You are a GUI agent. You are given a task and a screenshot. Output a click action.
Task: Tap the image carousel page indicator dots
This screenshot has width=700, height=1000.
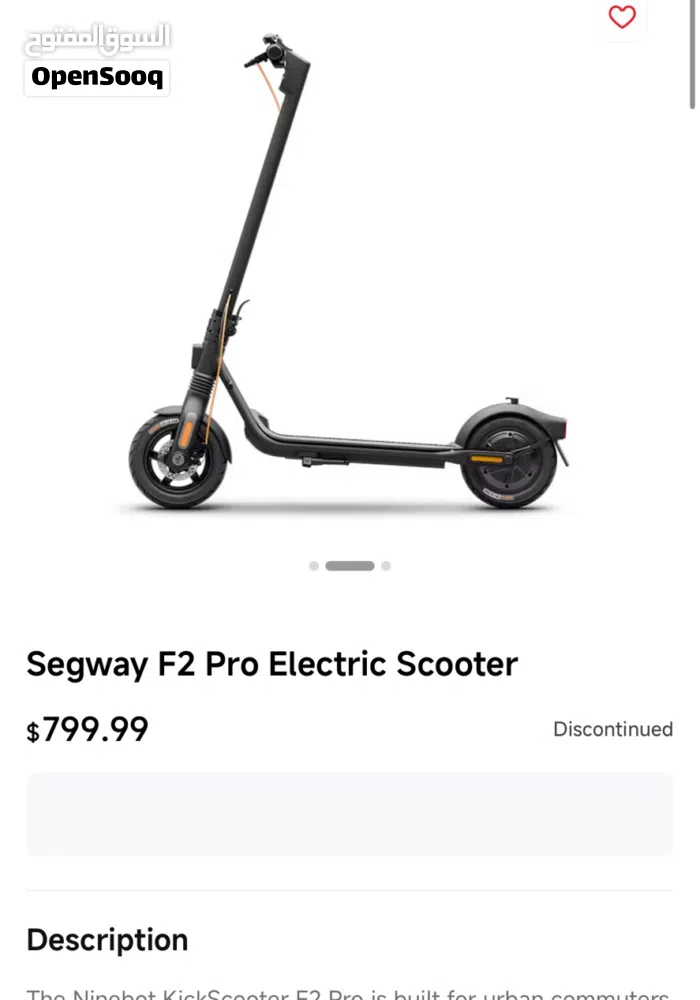pyautogui.click(x=350, y=566)
